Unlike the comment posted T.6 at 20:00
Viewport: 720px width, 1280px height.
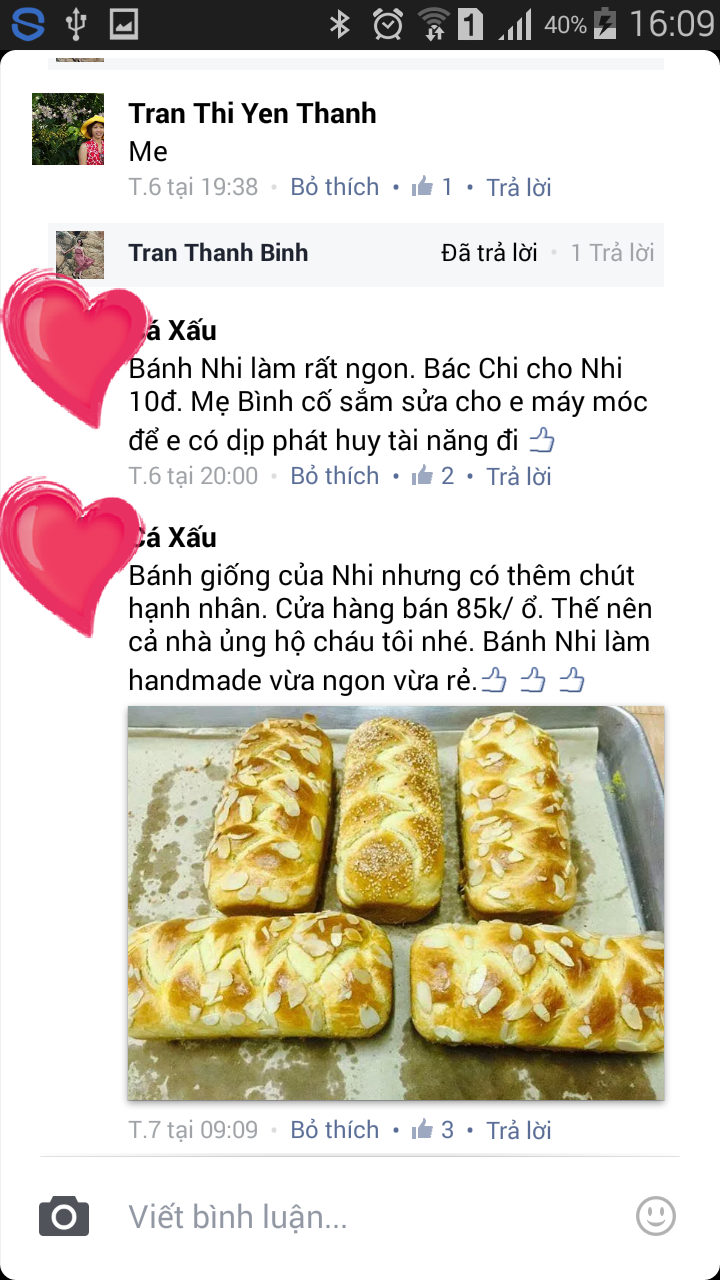click(335, 476)
